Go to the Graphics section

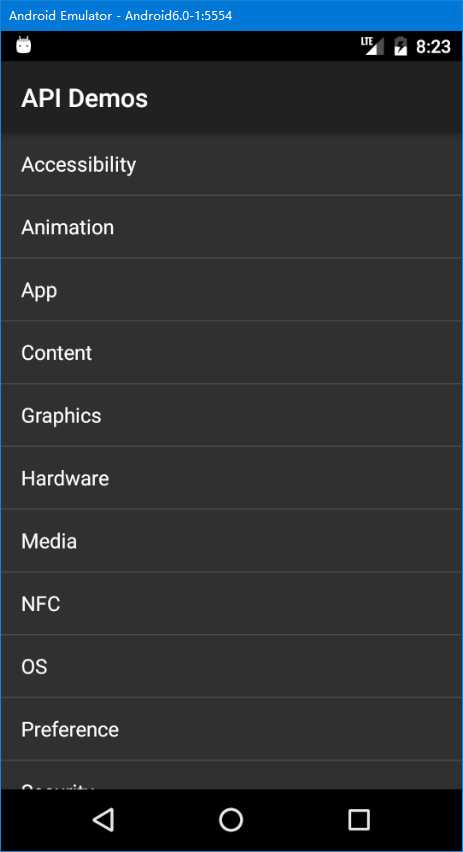pyautogui.click(x=231, y=415)
